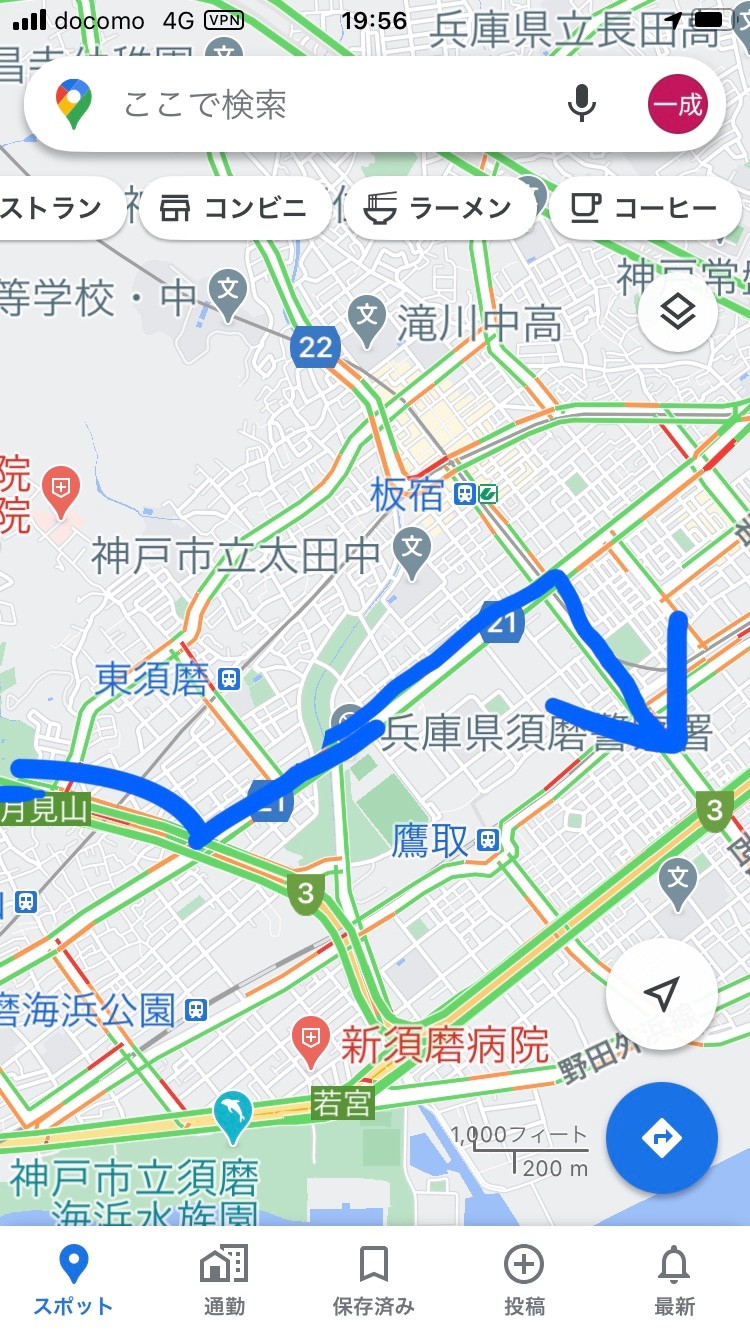Viewport: 750px width, 1334px height.
Task: Open the 最新 updates tab
Action: click(675, 1280)
